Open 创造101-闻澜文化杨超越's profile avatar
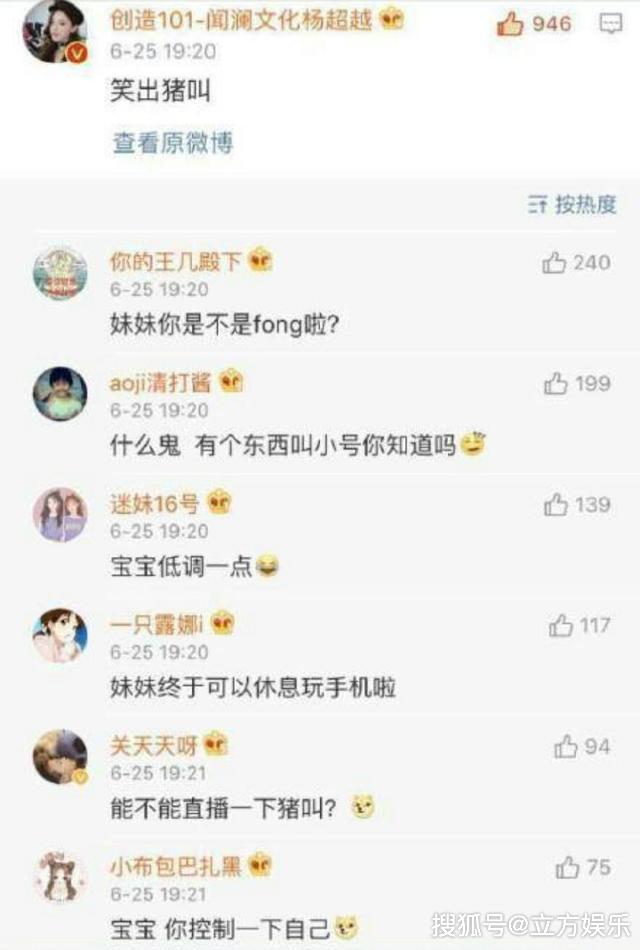The width and height of the screenshot is (640, 950). pos(54,32)
